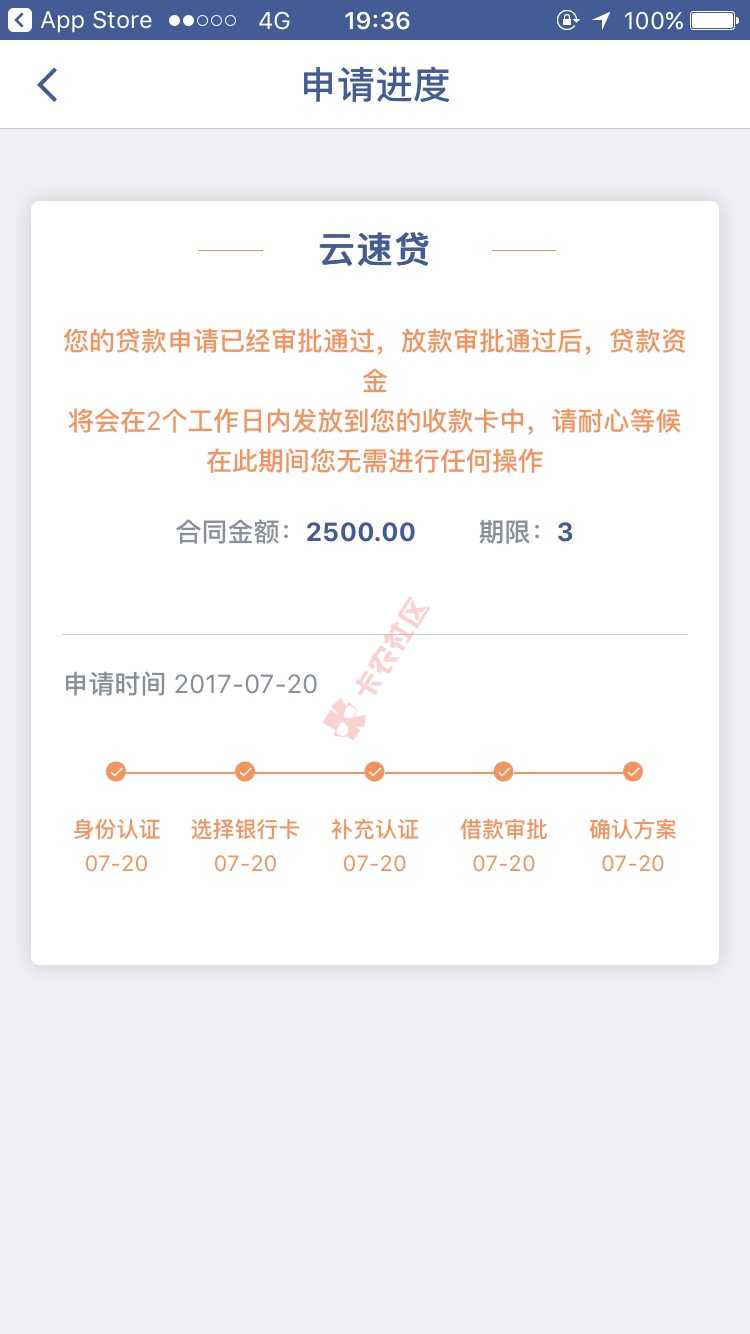Go back from the 申请进度 page
The image size is (750, 1334).
(47, 85)
